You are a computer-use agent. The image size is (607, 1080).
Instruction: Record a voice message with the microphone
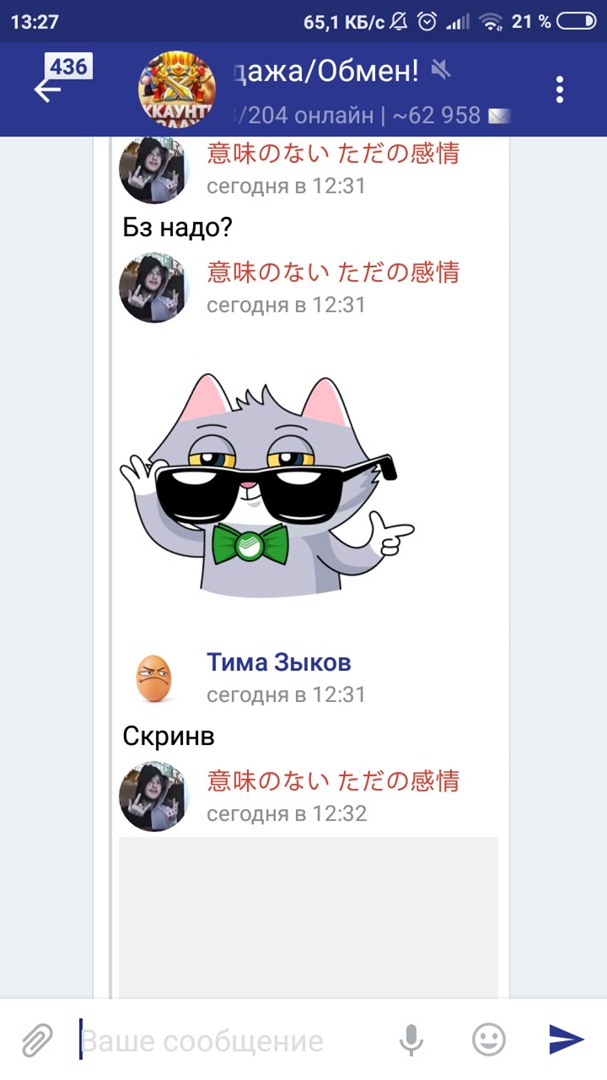click(411, 1040)
